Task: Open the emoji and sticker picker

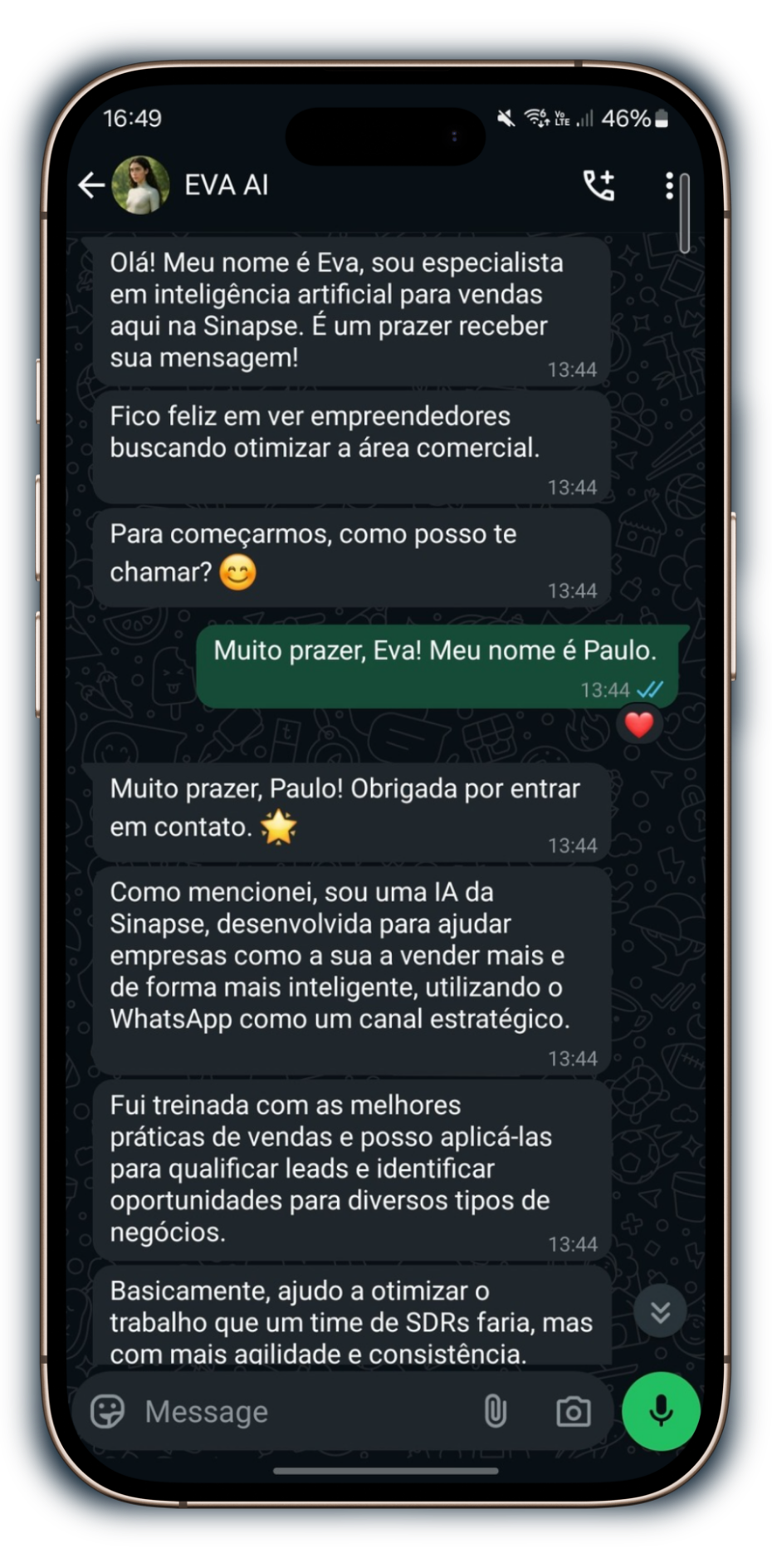Action: tap(108, 1411)
